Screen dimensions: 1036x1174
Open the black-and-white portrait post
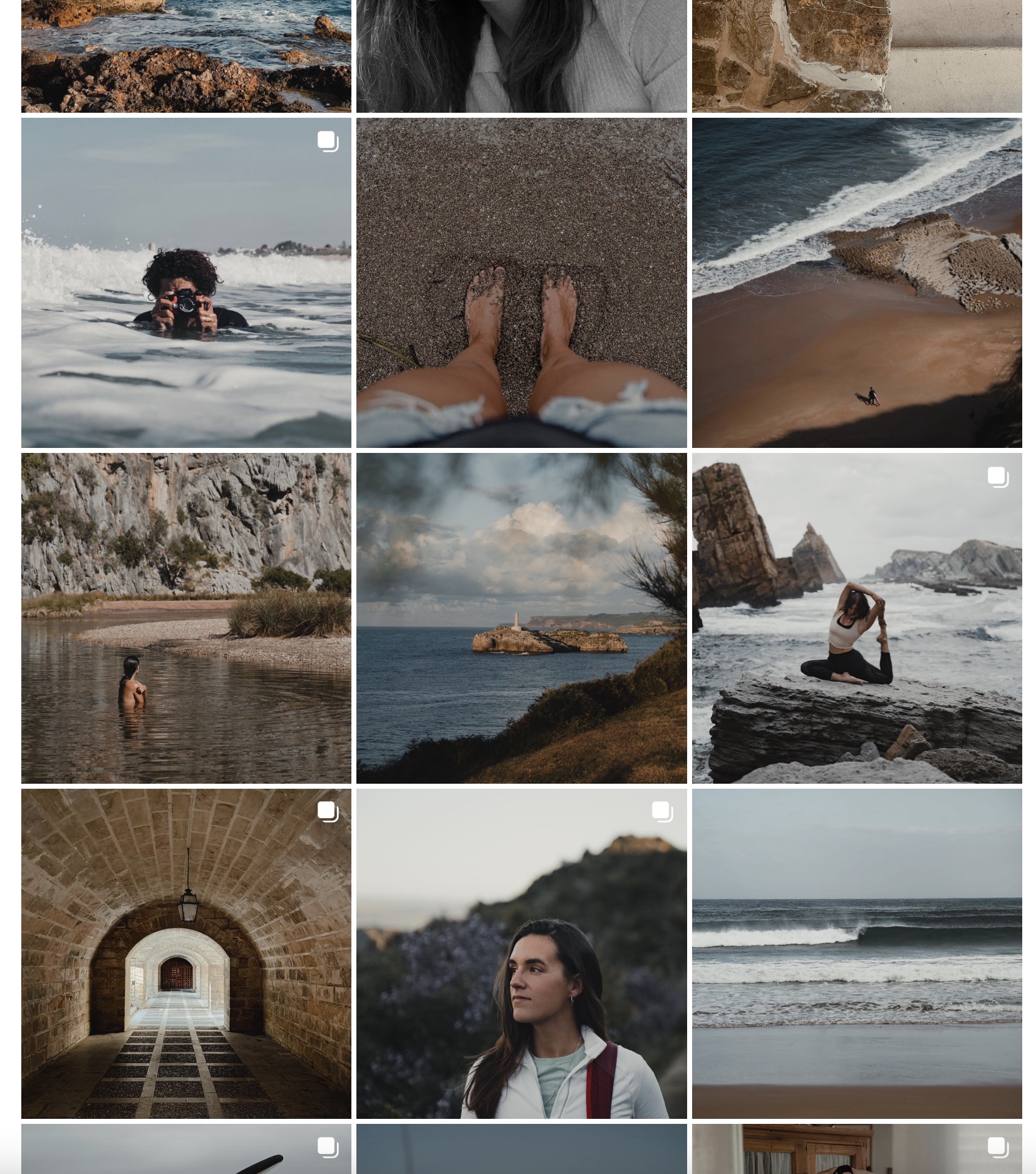[x=521, y=56]
